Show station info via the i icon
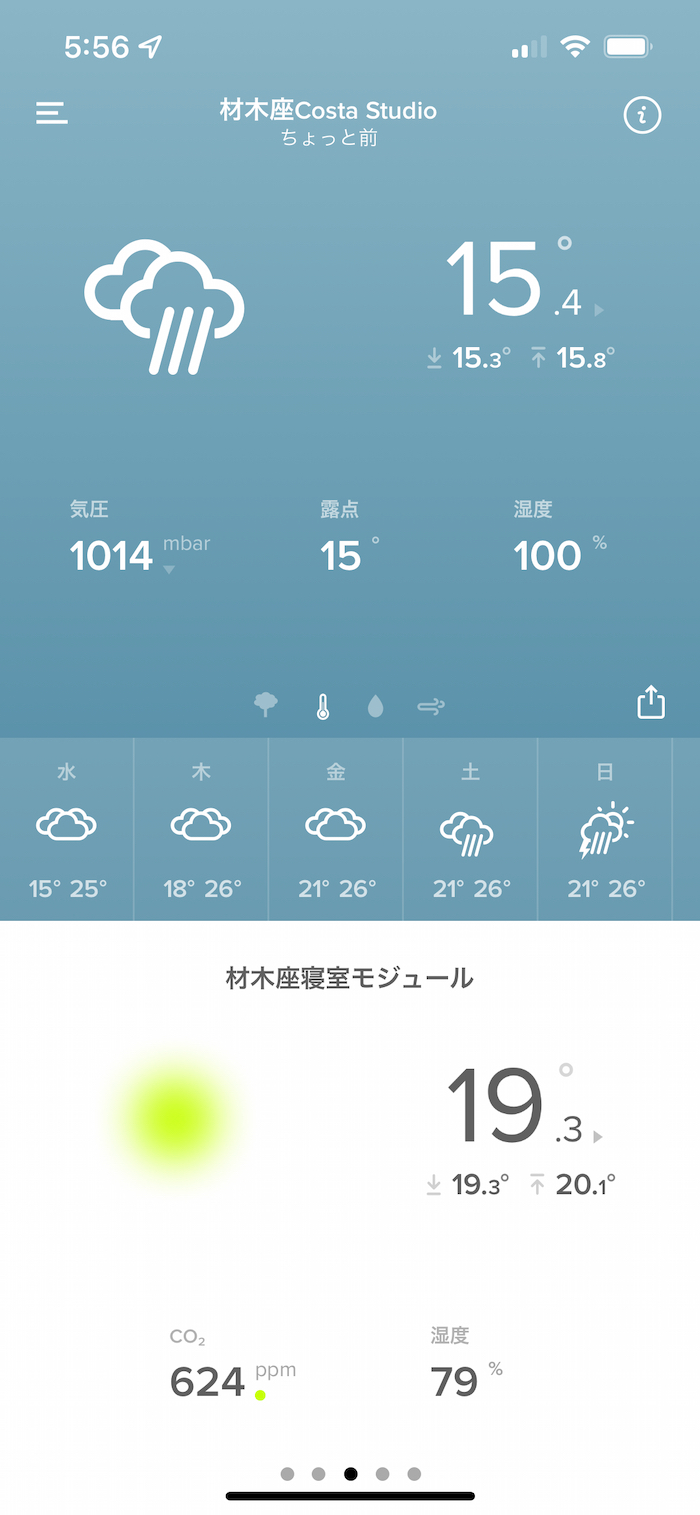This screenshot has width=700, height=1515. (642, 115)
